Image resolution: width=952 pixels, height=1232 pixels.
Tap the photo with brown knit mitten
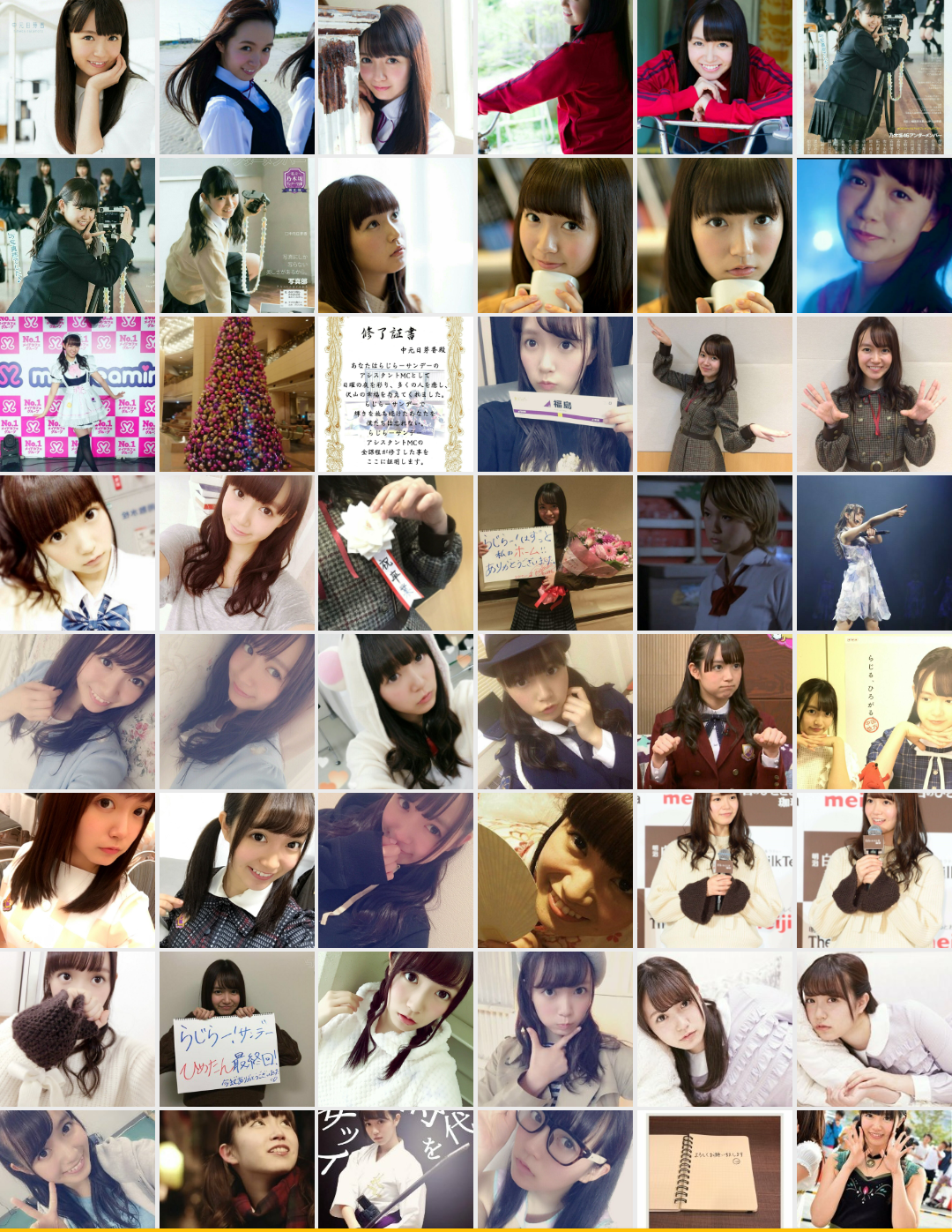point(78,1029)
